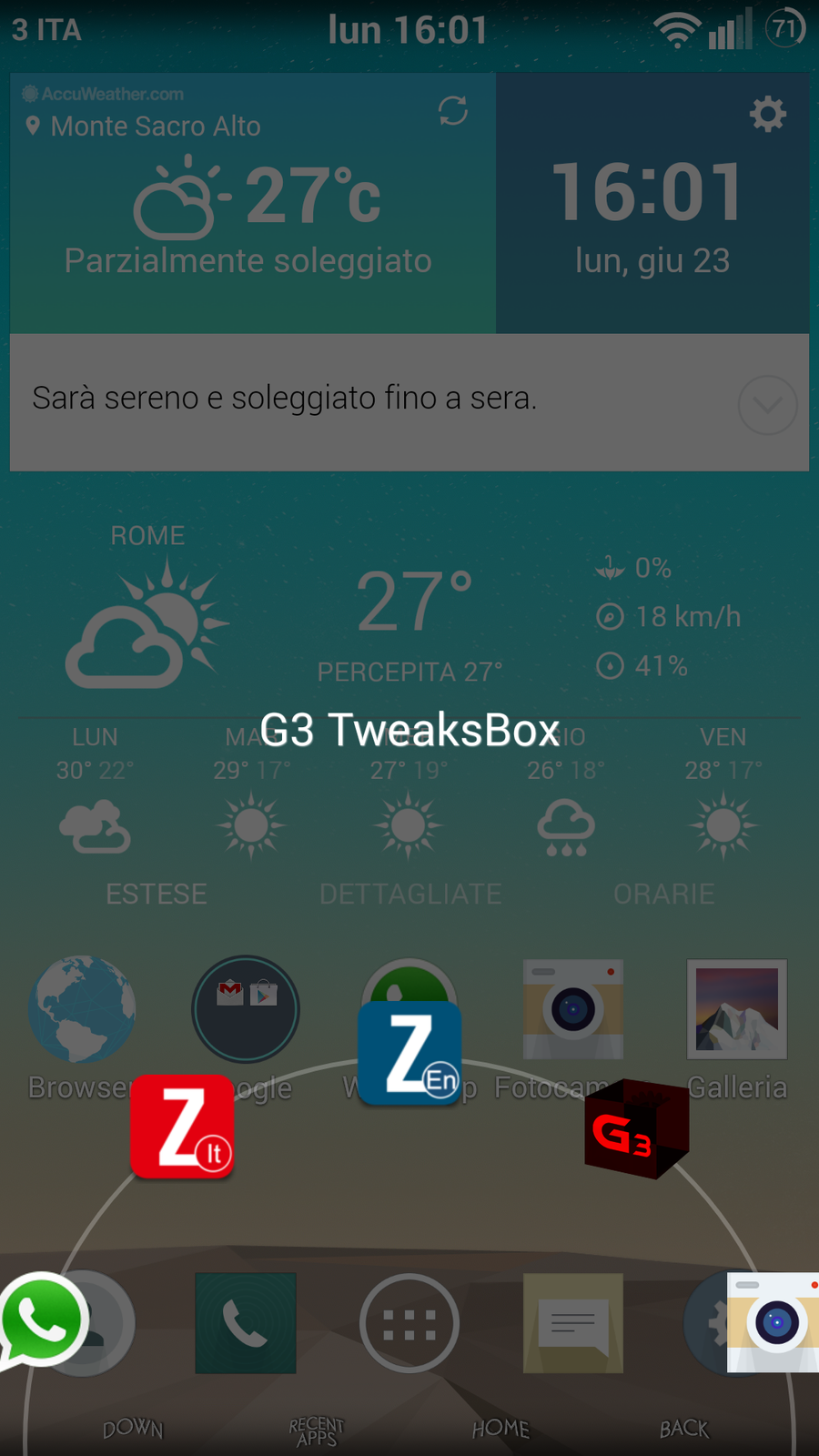The width and height of the screenshot is (819, 1456).
Task: Select DOWN in the pie control
Action: (x=133, y=1429)
